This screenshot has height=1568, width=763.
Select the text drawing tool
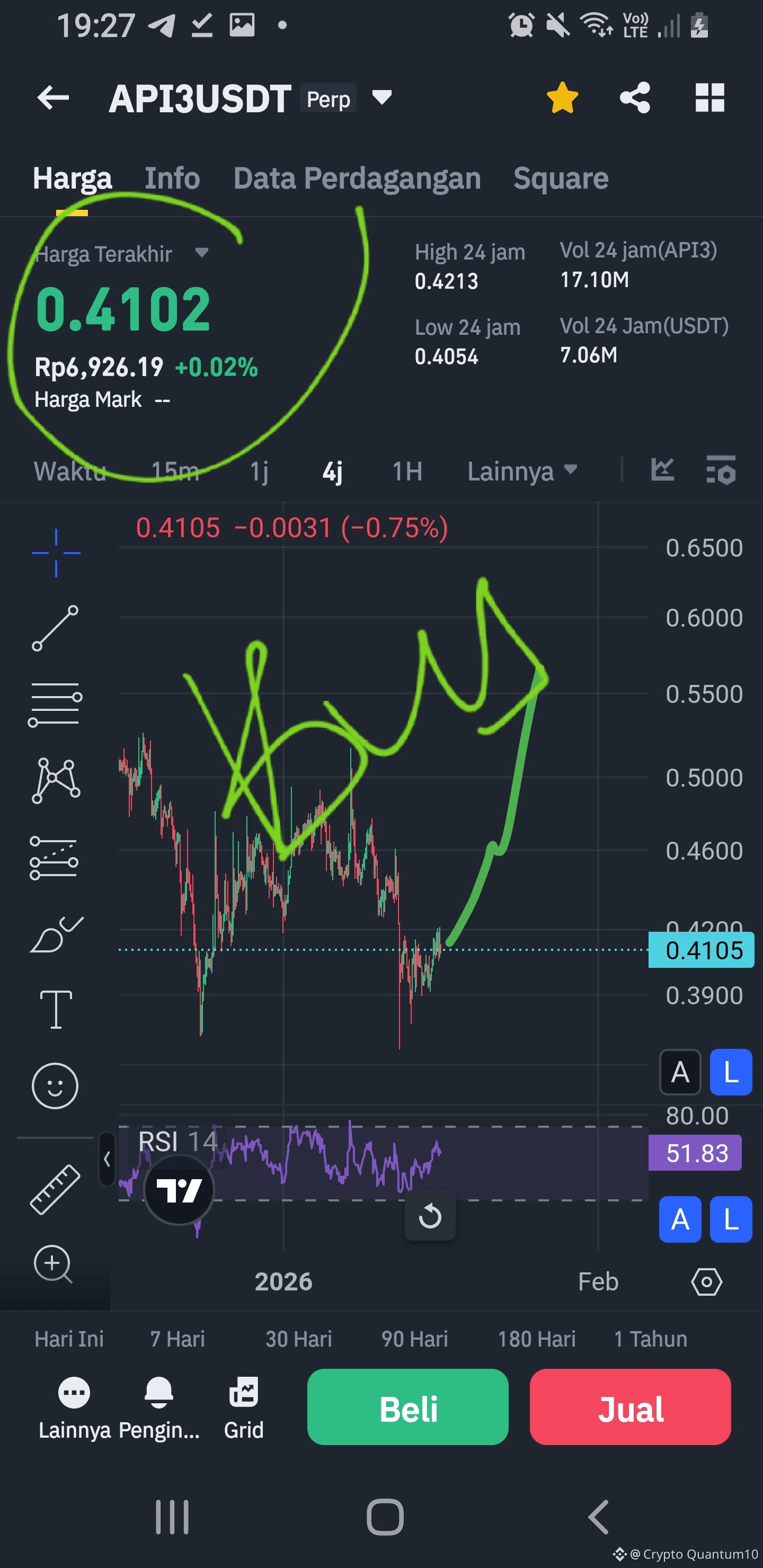pos(56,1009)
